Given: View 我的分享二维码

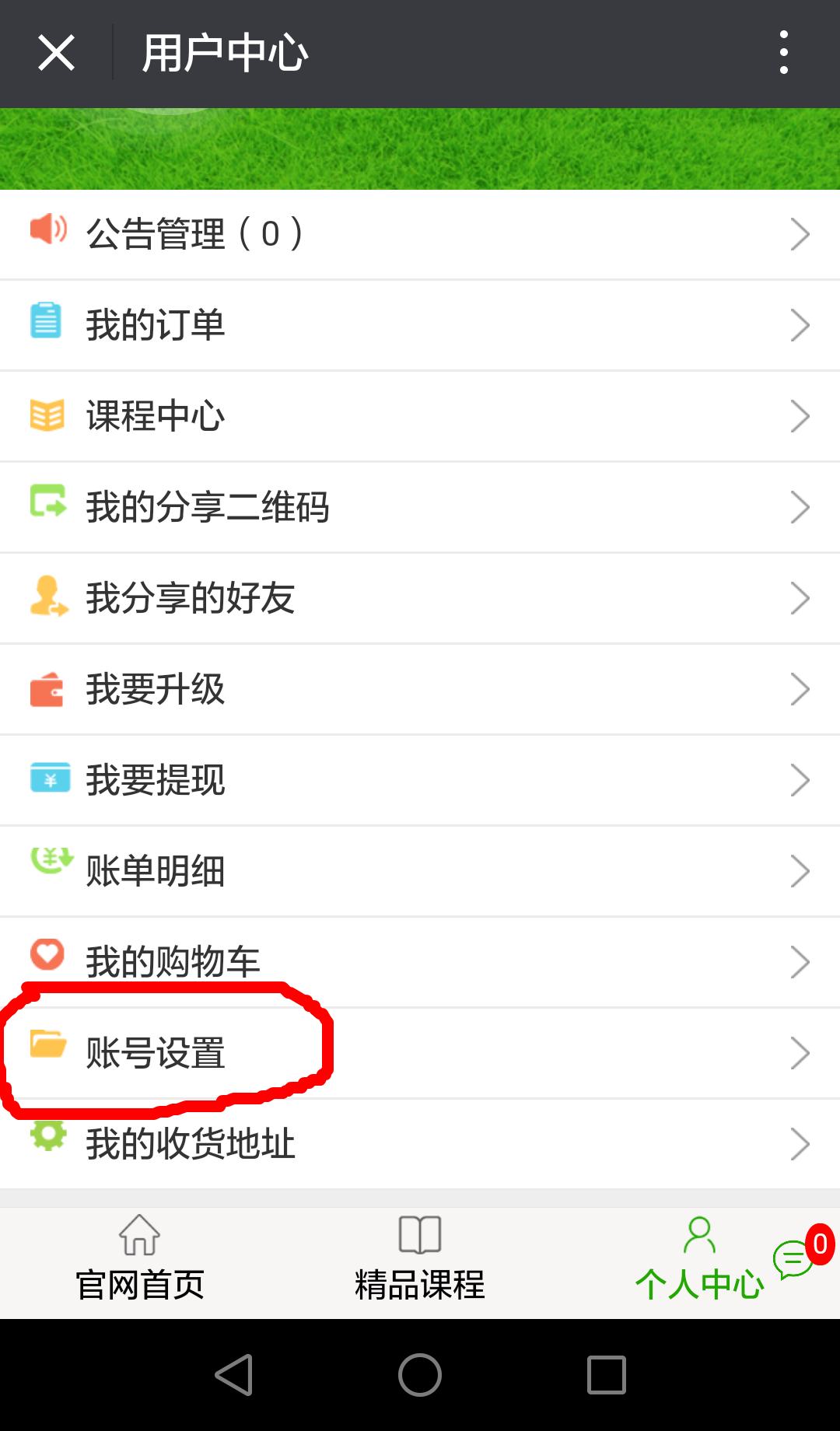Looking at the screenshot, I should coord(420,507).
